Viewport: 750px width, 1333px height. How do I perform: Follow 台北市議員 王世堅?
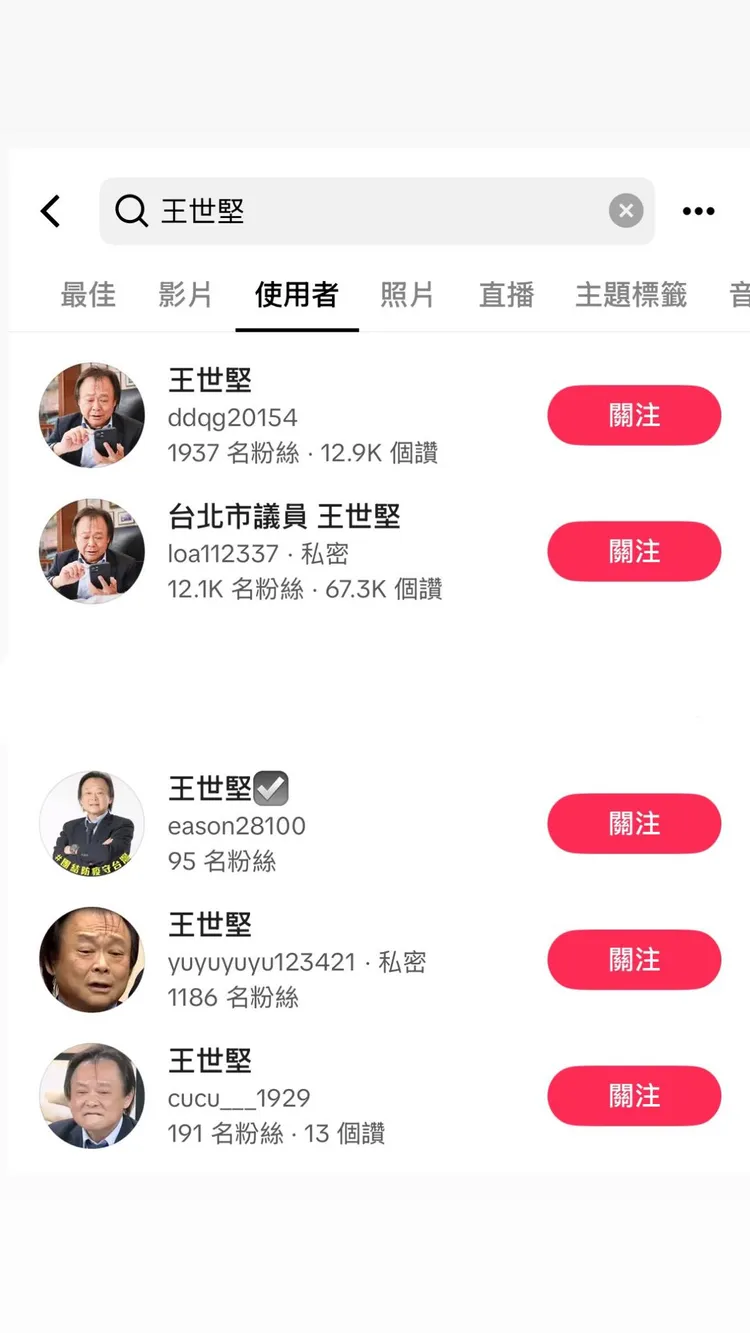633,551
